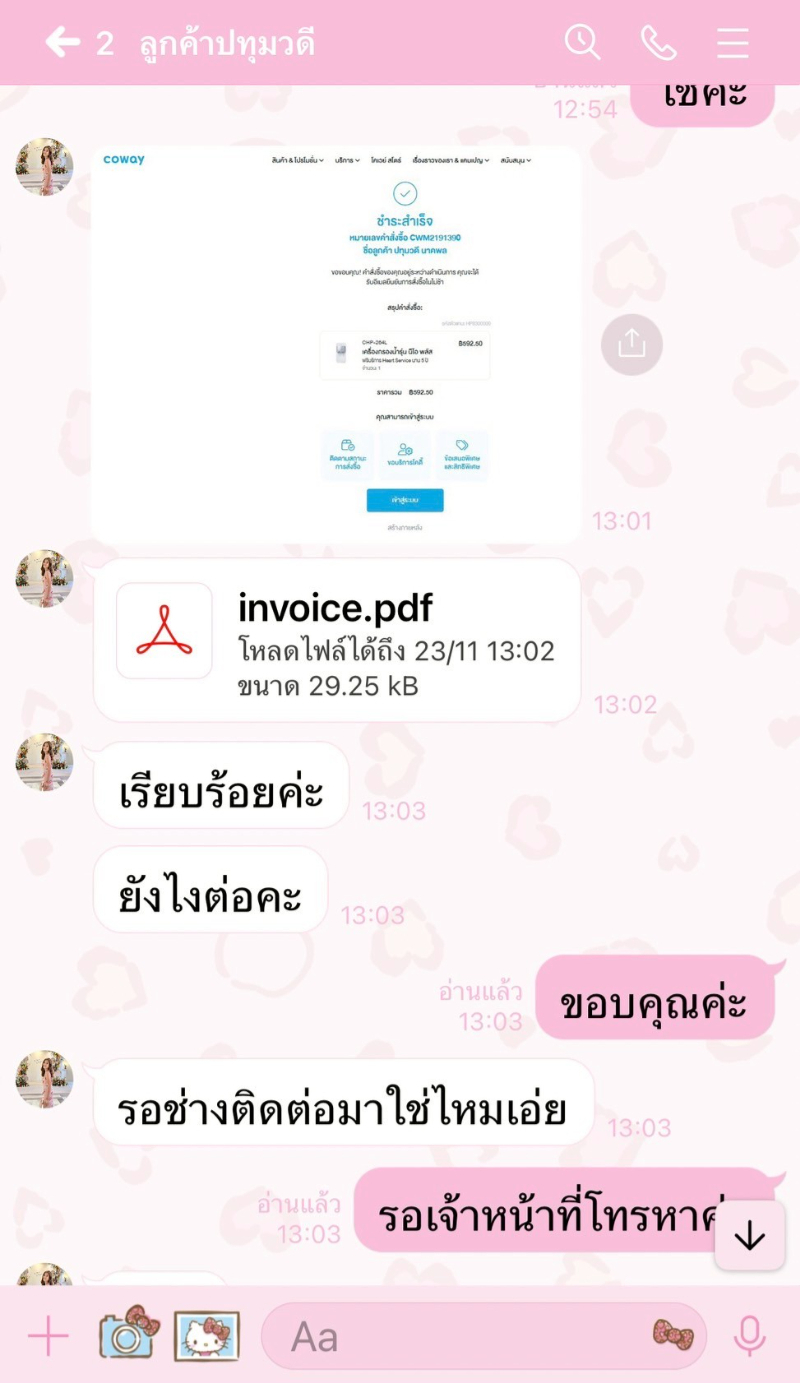Open the sender's profile picture beside invoice.pdf

(45, 579)
